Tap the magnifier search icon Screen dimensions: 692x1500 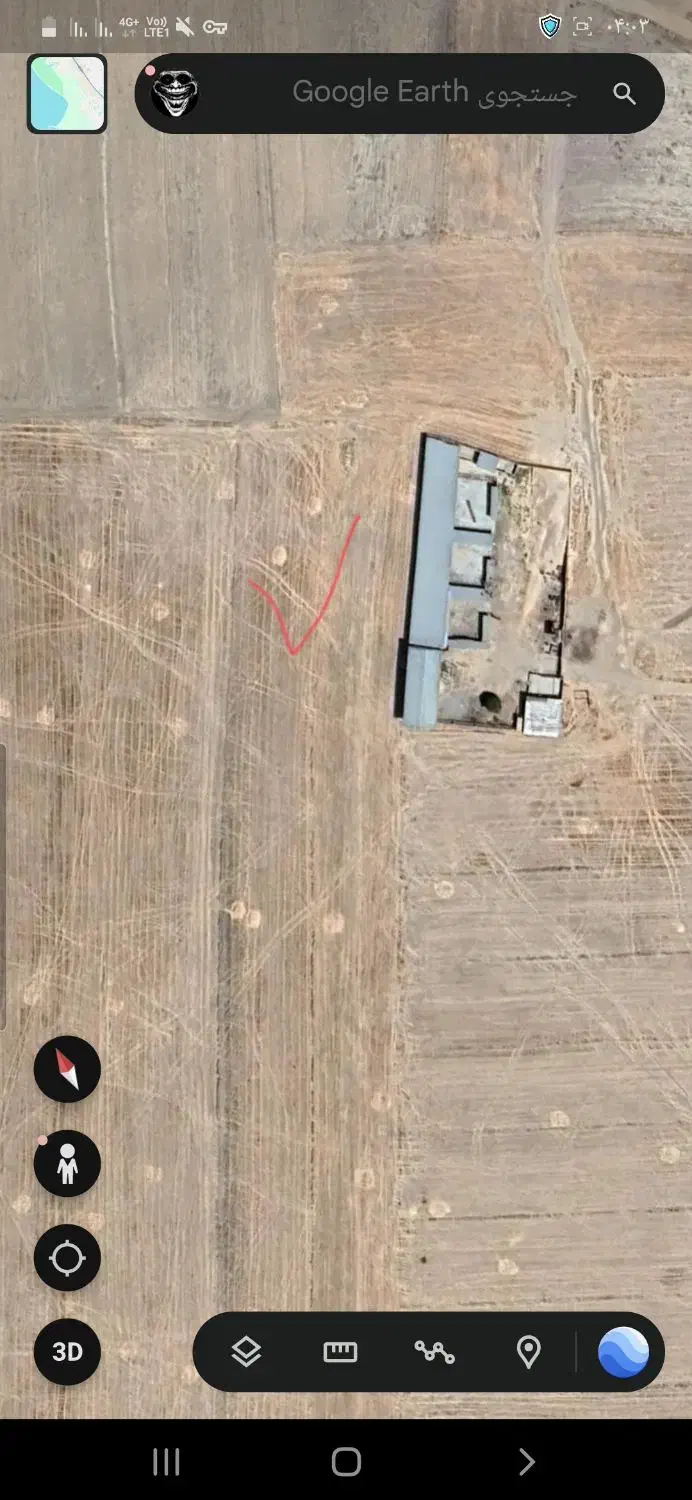(x=624, y=94)
